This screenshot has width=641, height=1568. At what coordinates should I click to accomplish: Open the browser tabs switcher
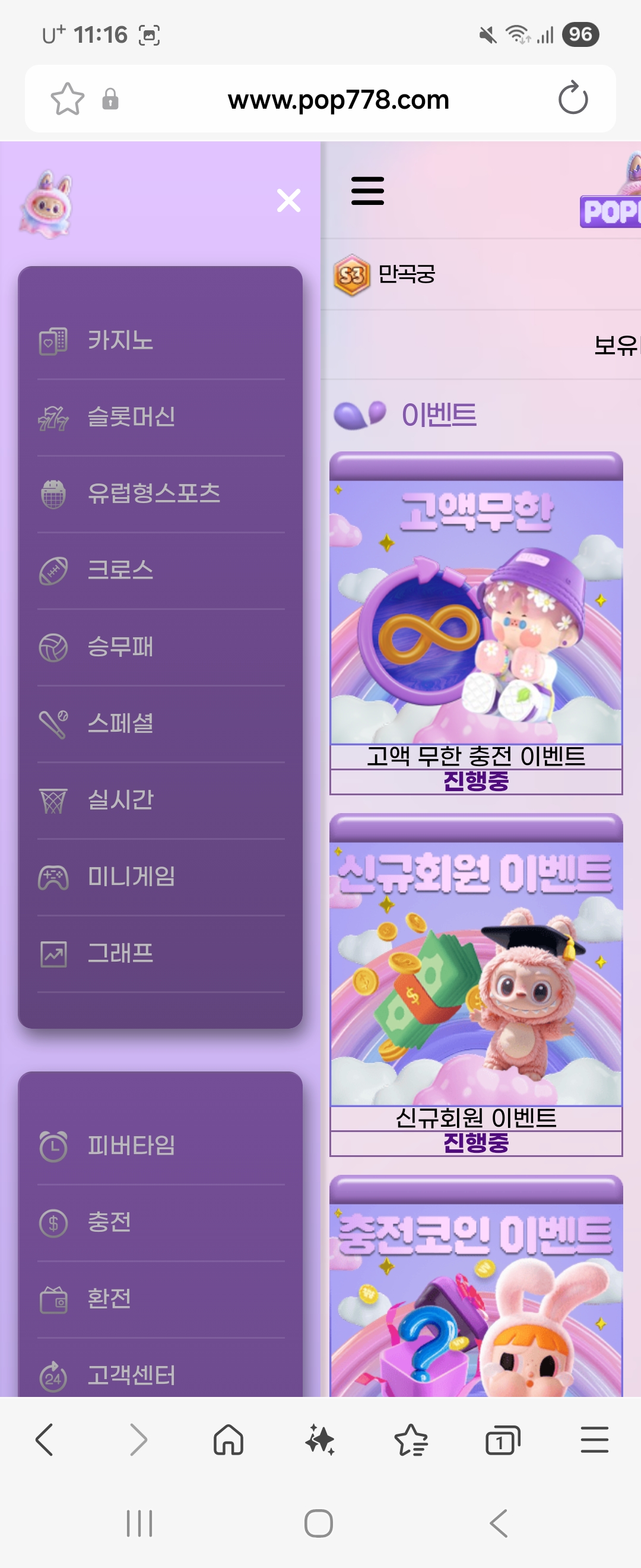[502, 1441]
